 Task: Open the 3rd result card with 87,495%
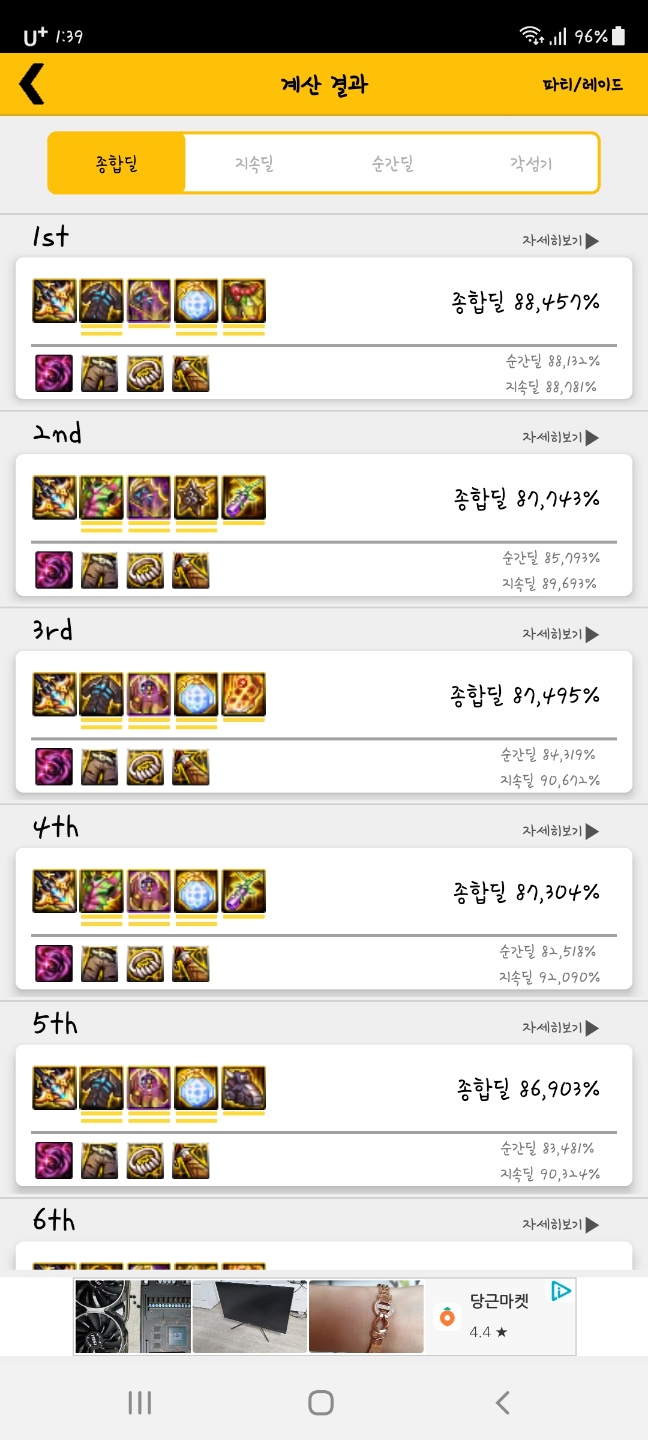[x=324, y=722]
